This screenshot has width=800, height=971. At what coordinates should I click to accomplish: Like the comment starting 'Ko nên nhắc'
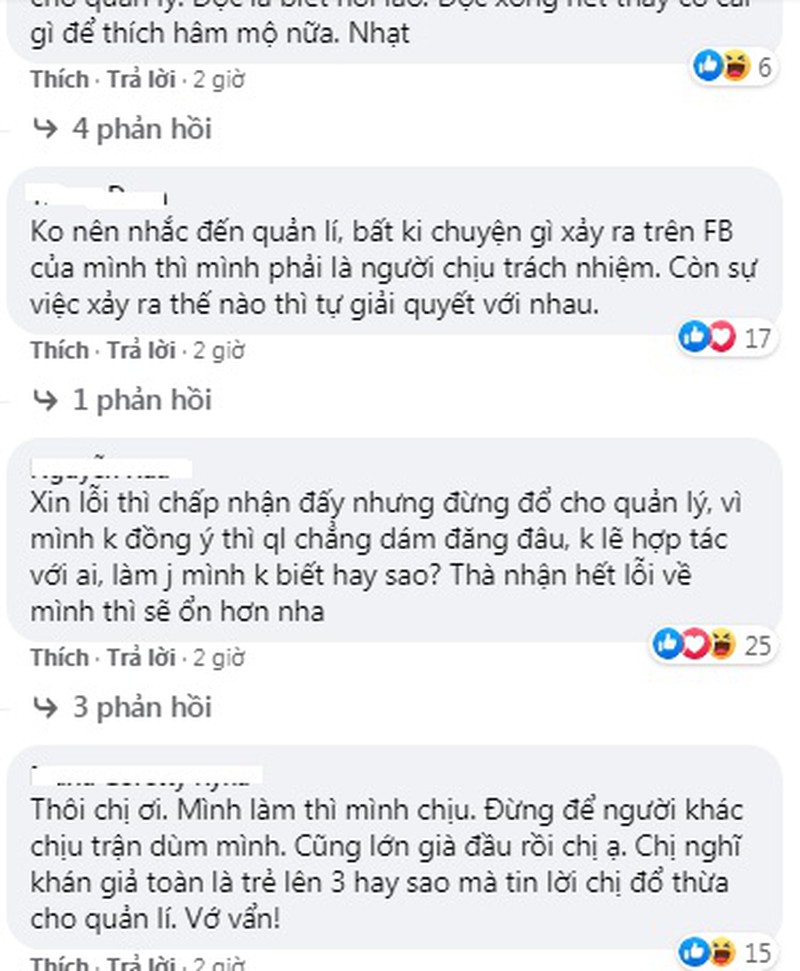59,351
